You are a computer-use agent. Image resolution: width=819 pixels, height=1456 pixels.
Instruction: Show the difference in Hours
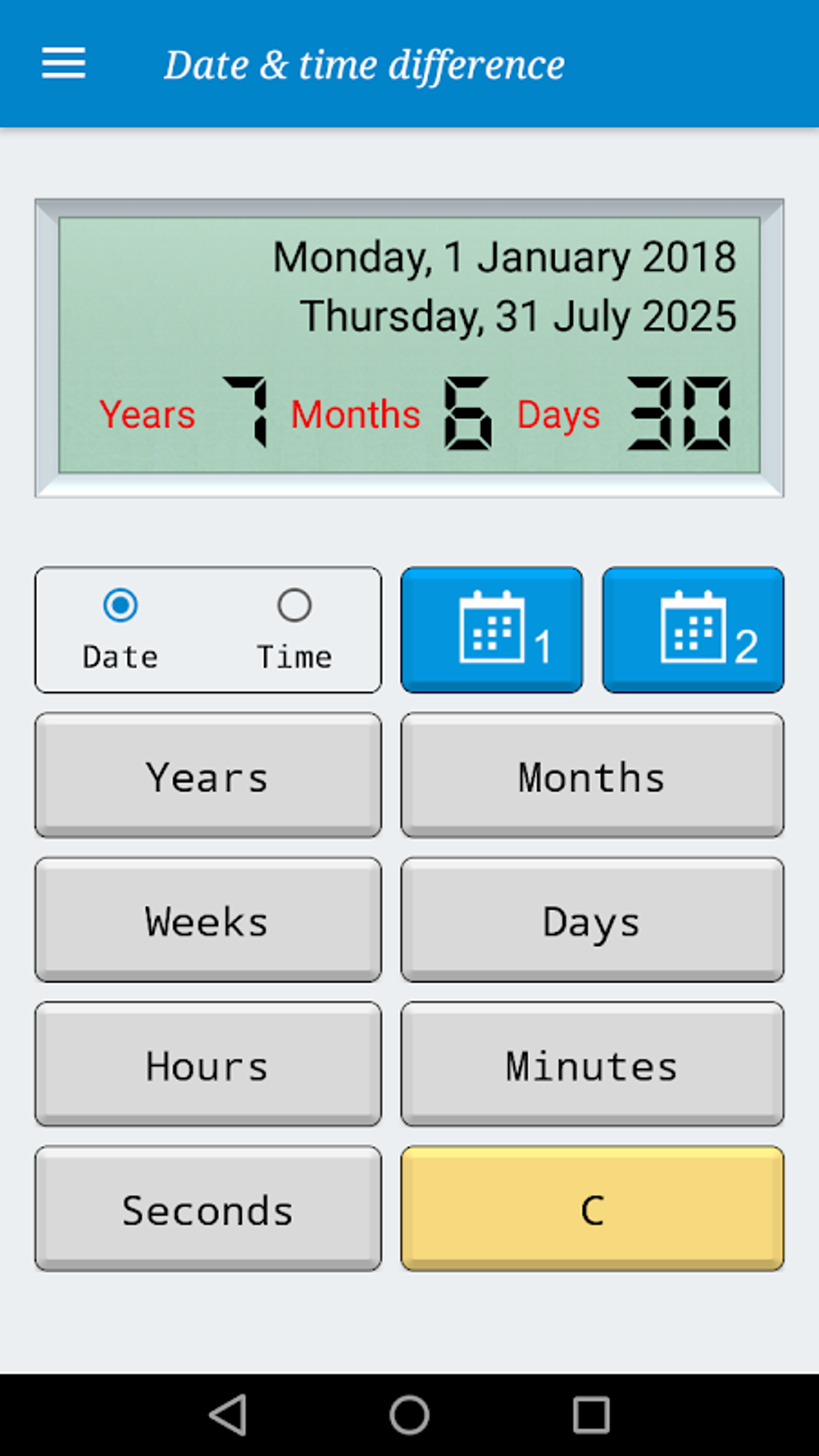pos(208,1064)
